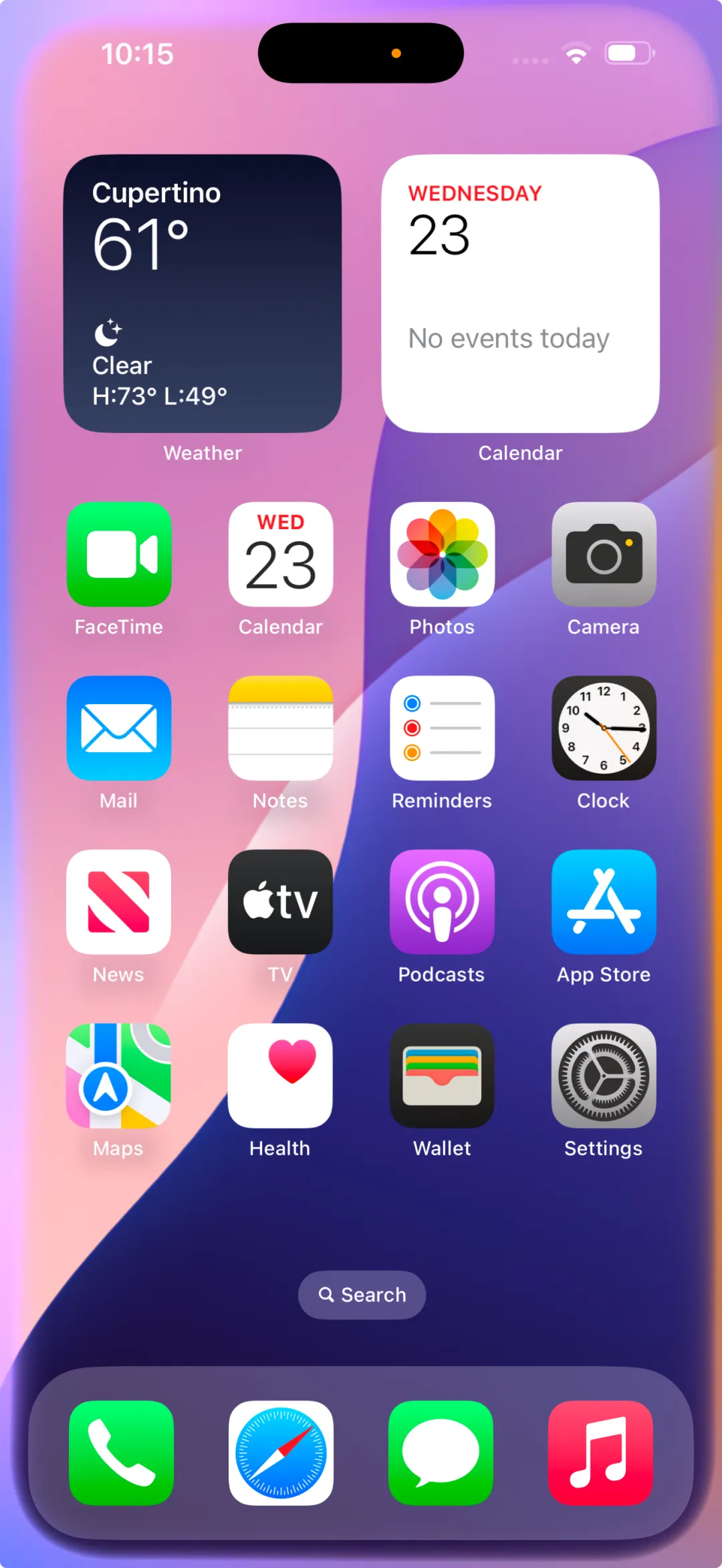
Task: Launch the Wallet app
Action: 442,1075
